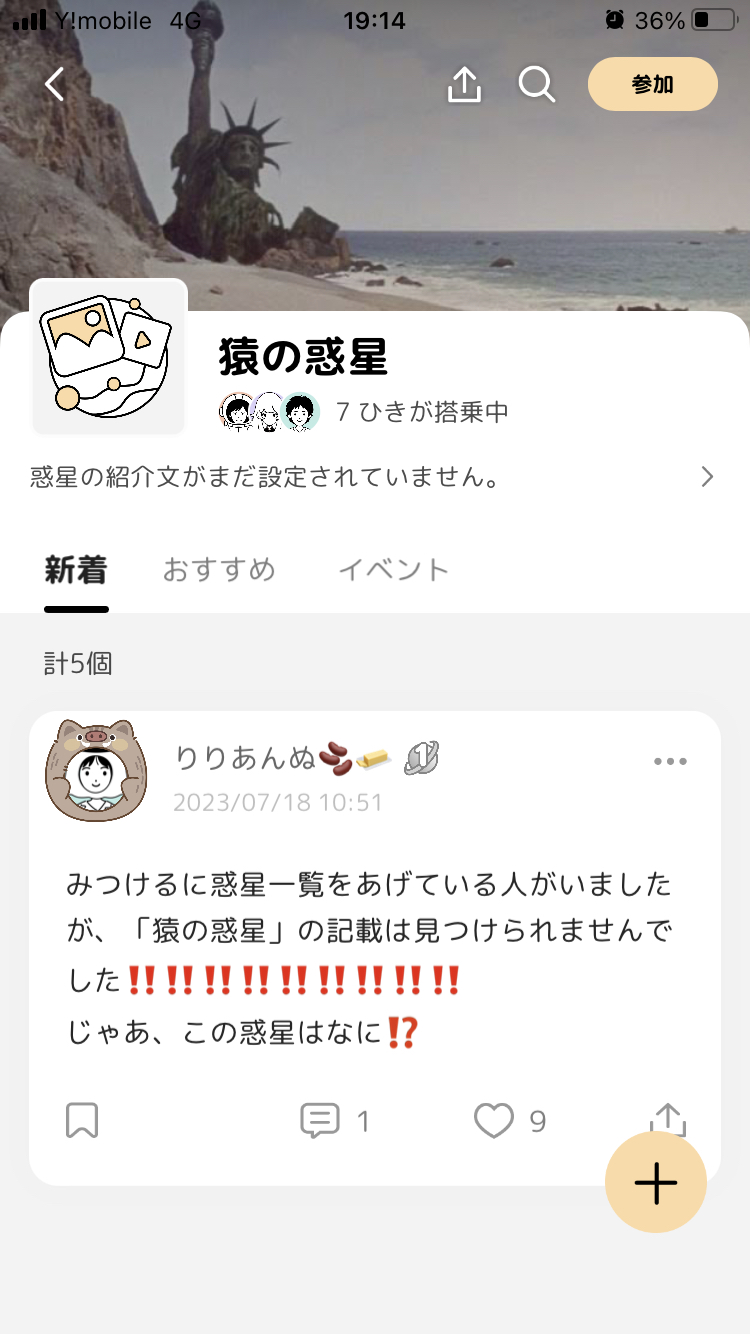Select the 新着 tab
Viewport: 750px width, 1334px height.
click(x=76, y=570)
